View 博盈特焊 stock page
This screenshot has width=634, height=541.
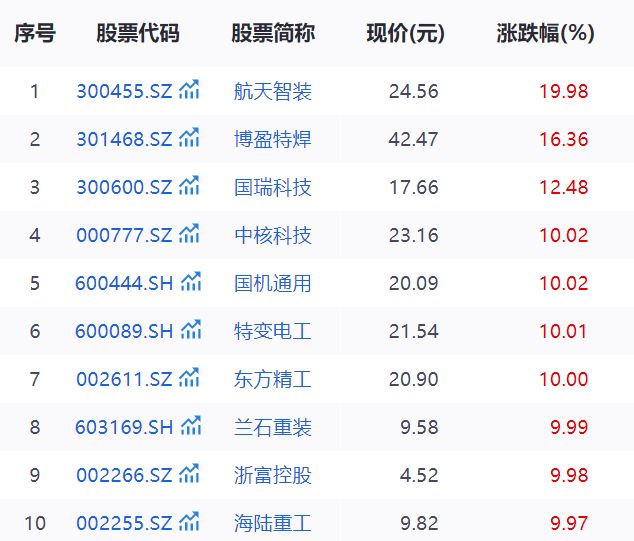point(272,140)
